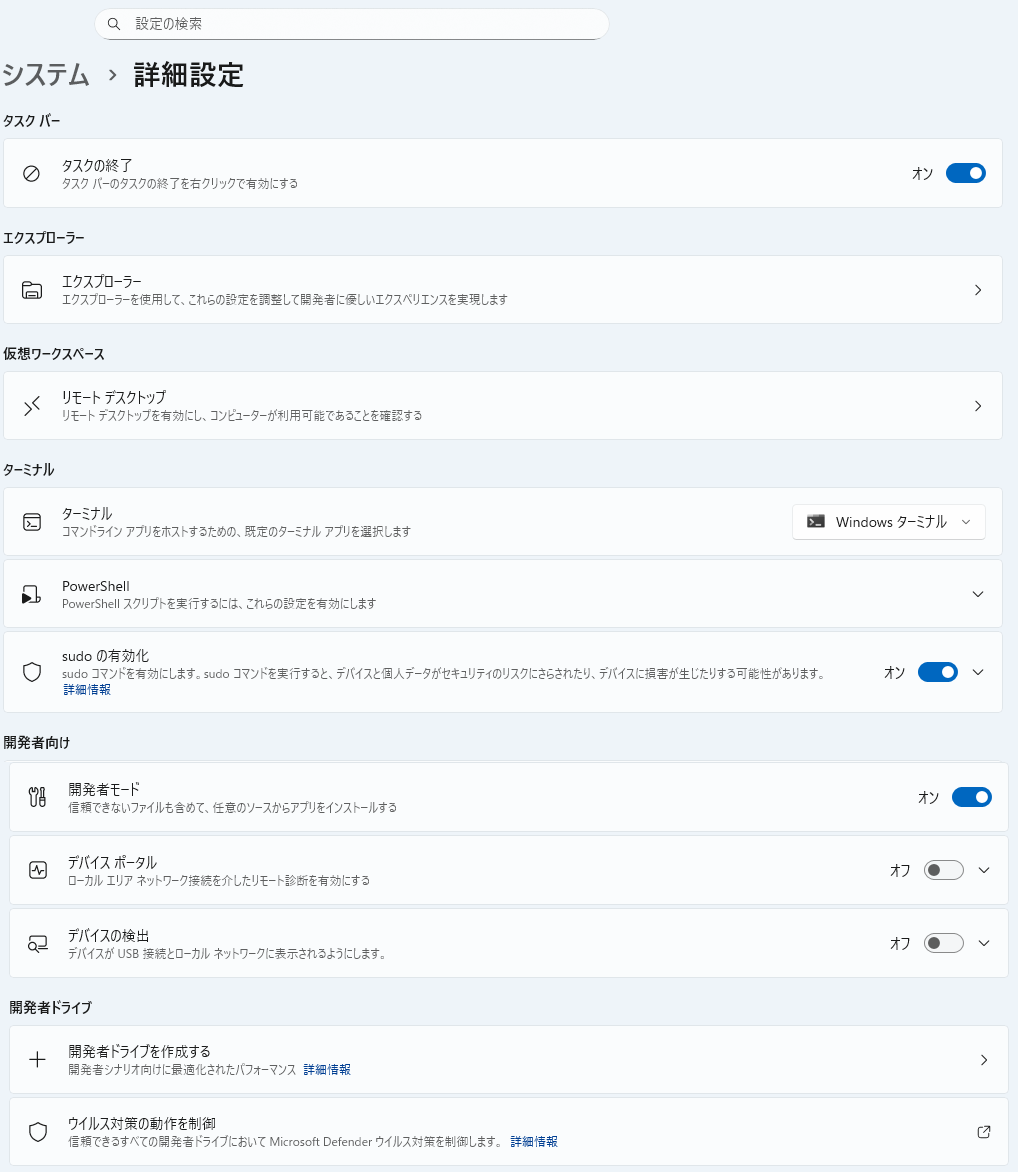The height and width of the screenshot is (1172, 1018).
Task: Open 詳細情報 link under sudo の有効化
Action: coord(87,690)
